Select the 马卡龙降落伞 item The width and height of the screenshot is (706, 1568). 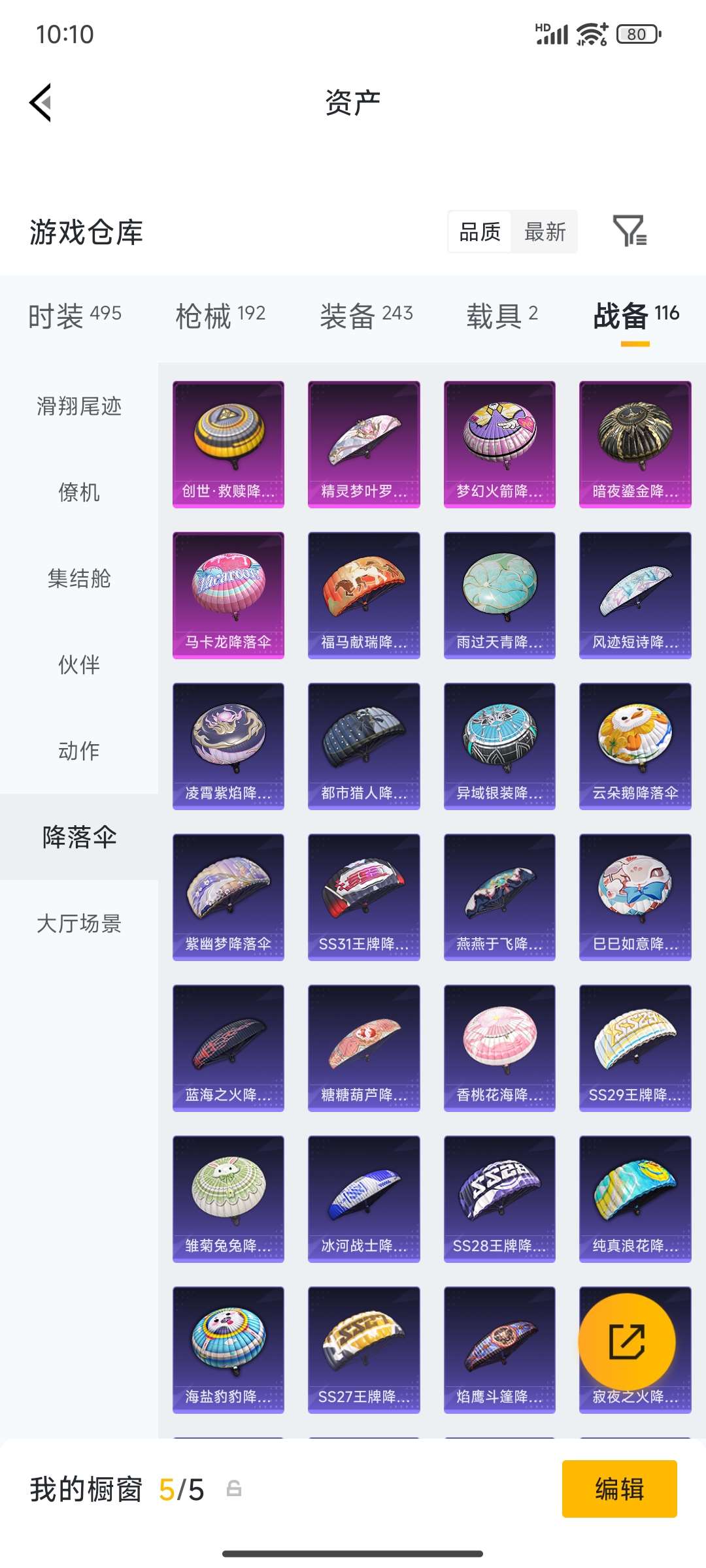click(x=227, y=595)
